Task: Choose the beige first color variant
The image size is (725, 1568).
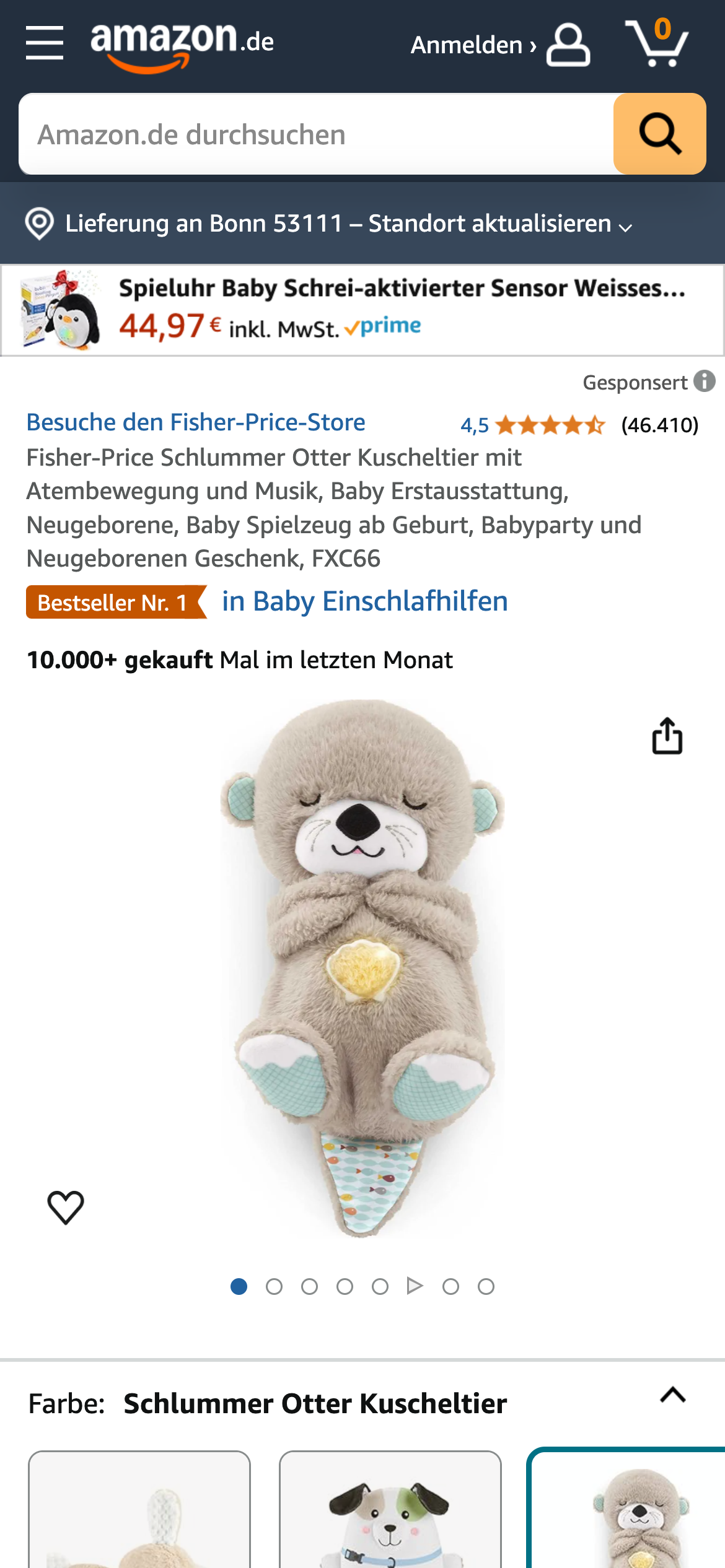Action: coord(139,1511)
